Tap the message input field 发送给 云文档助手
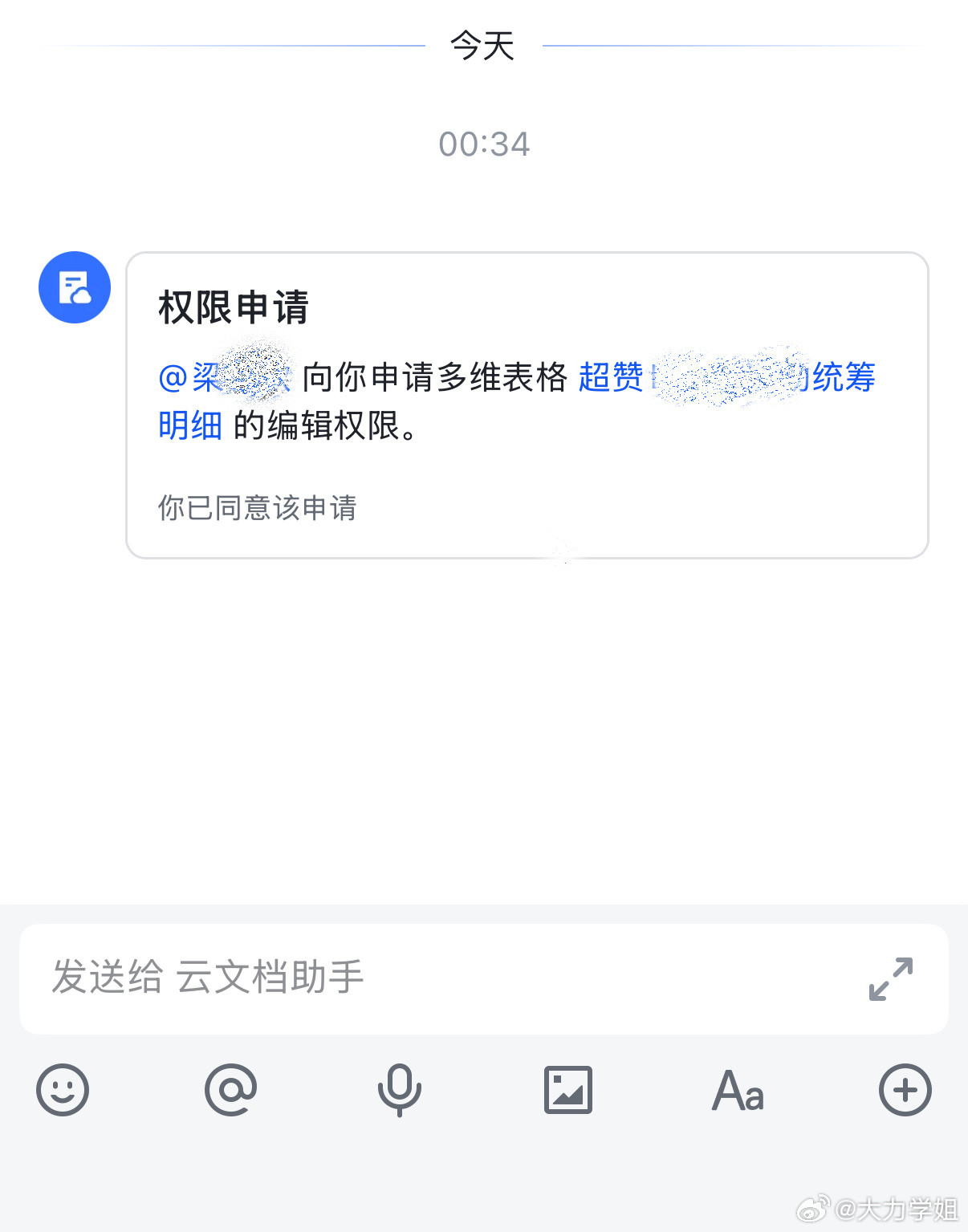Image resolution: width=968 pixels, height=1232 pixels. [x=321, y=978]
